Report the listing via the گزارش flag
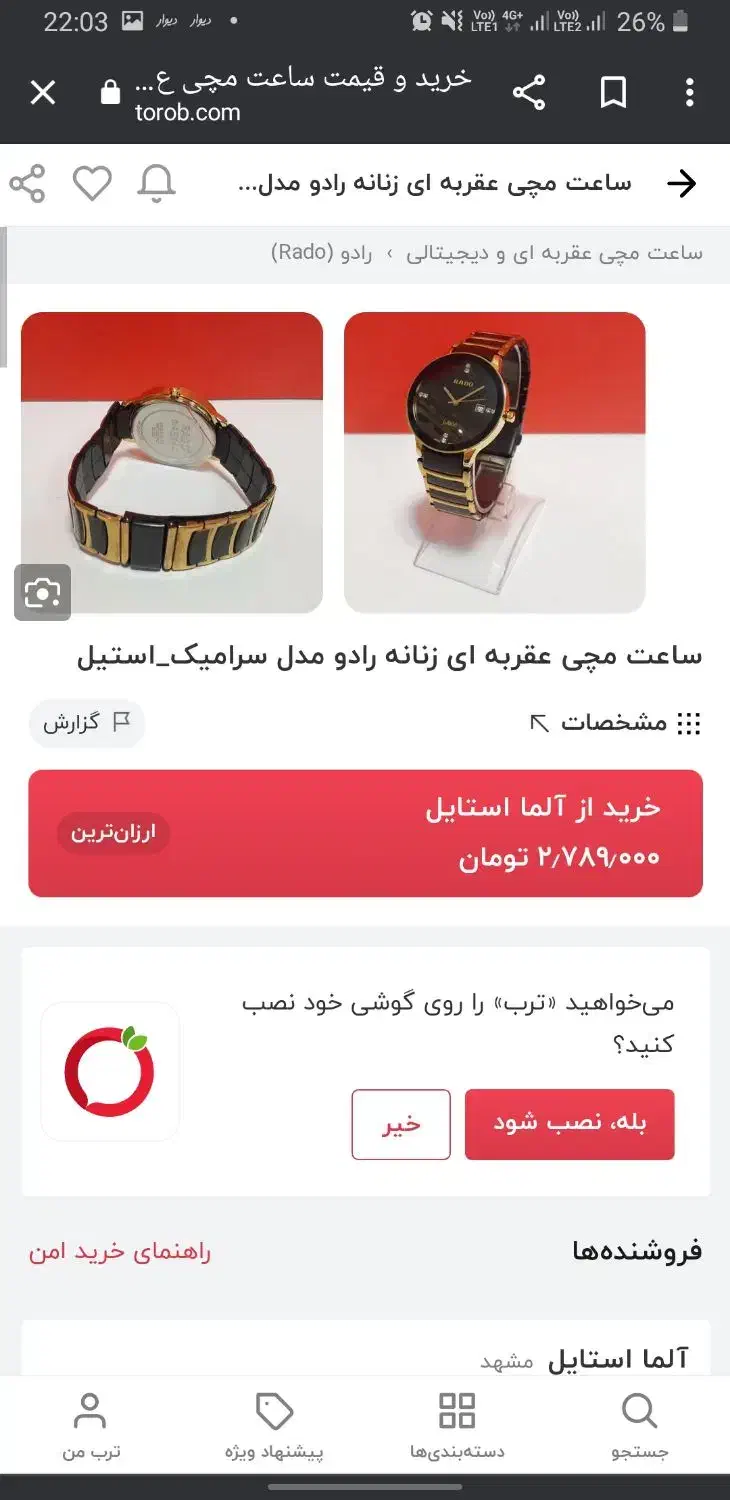Screen dimensions: 730x1500 [86, 724]
